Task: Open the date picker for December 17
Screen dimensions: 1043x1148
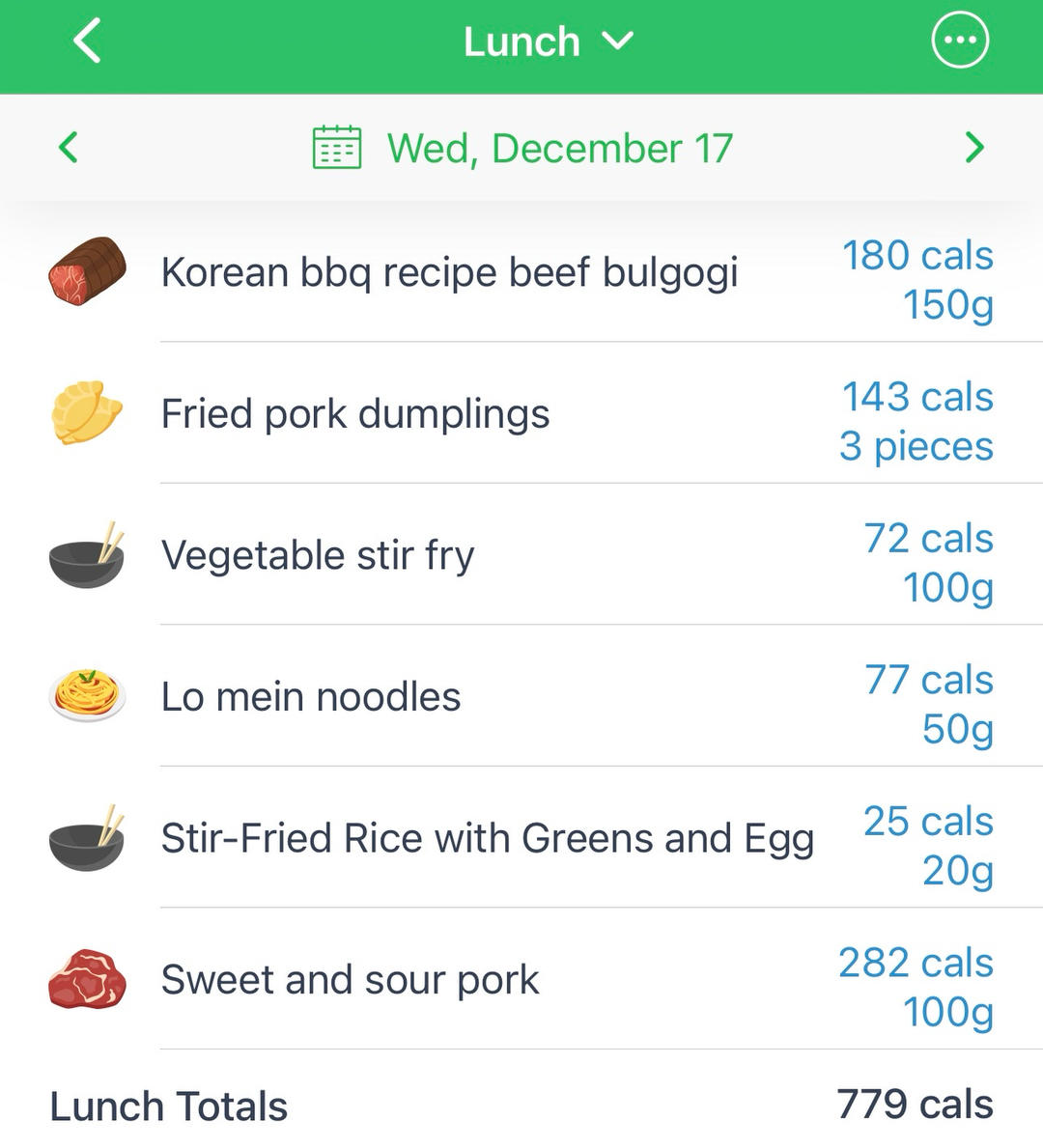Action: [x=522, y=149]
